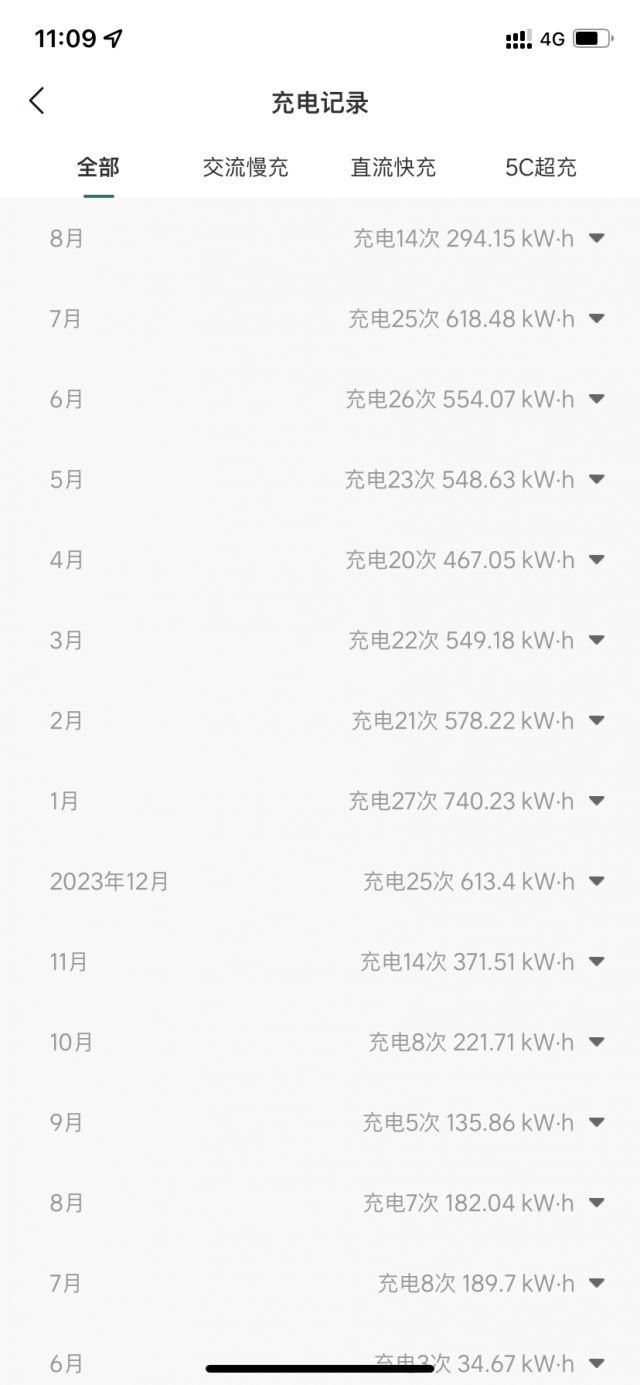Select the 全部 tab
Image resolution: width=640 pixels, height=1385 pixels.
[x=98, y=167]
